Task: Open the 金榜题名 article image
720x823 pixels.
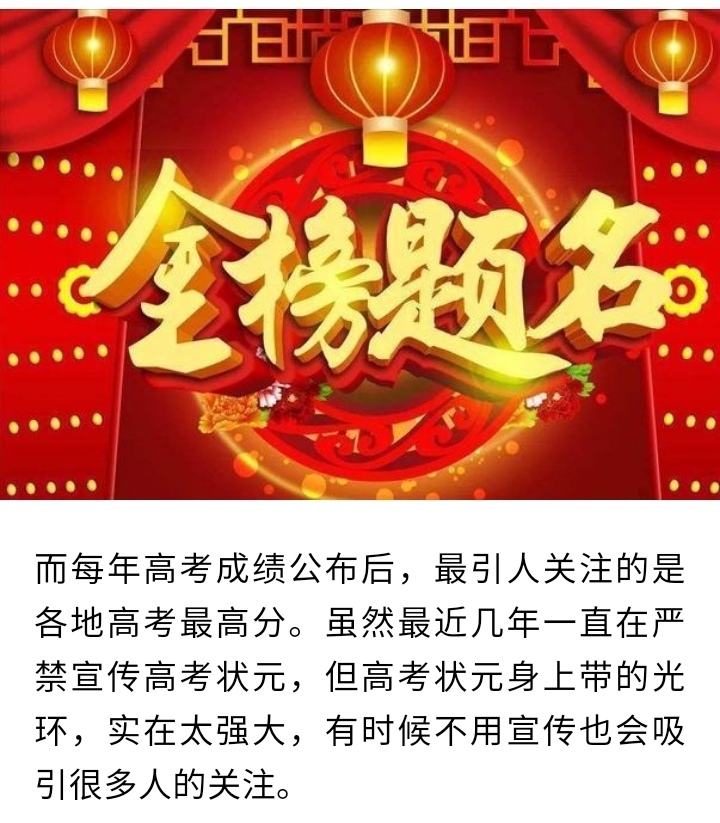Action: (x=360, y=255)
